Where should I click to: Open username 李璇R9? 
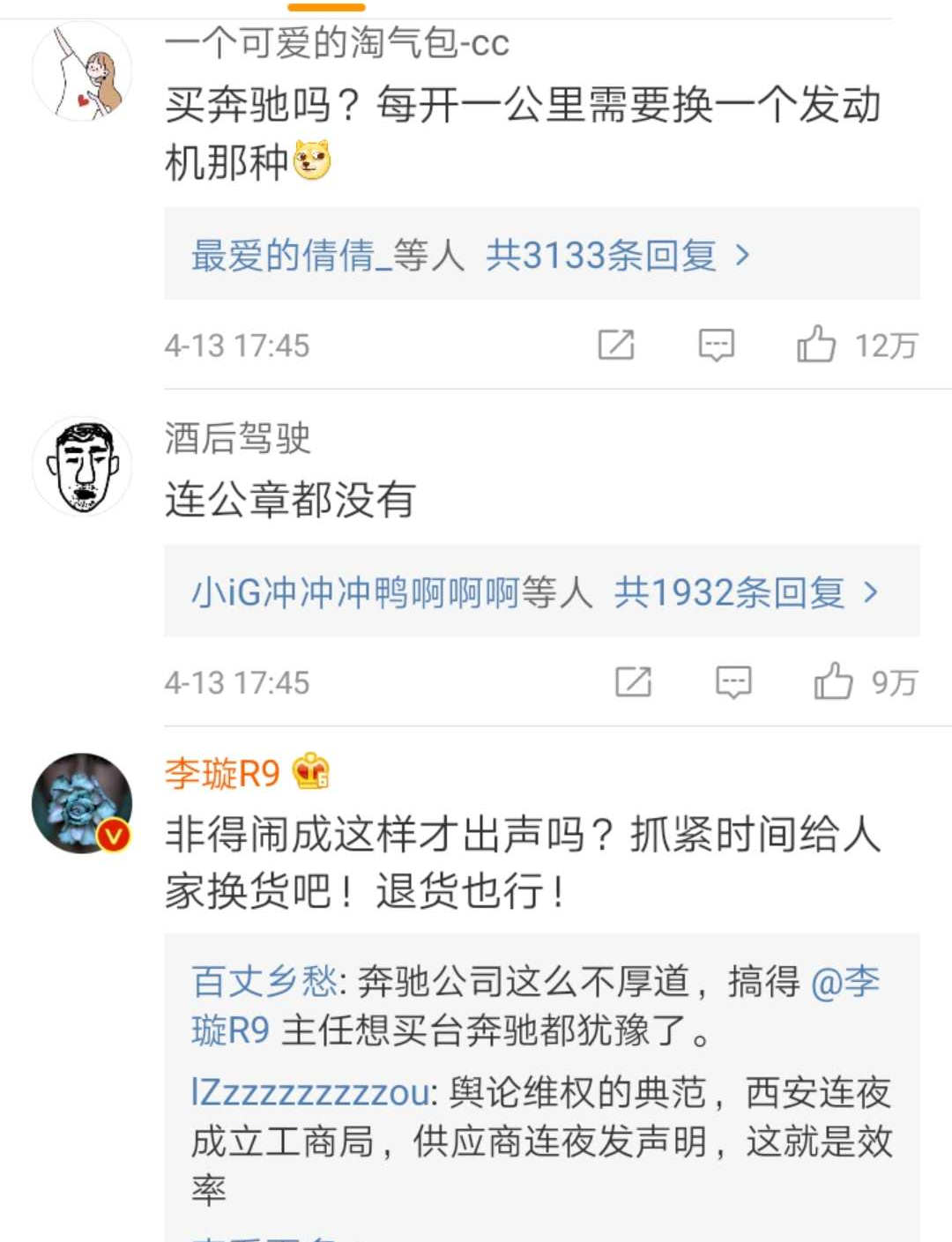(222, 774)
